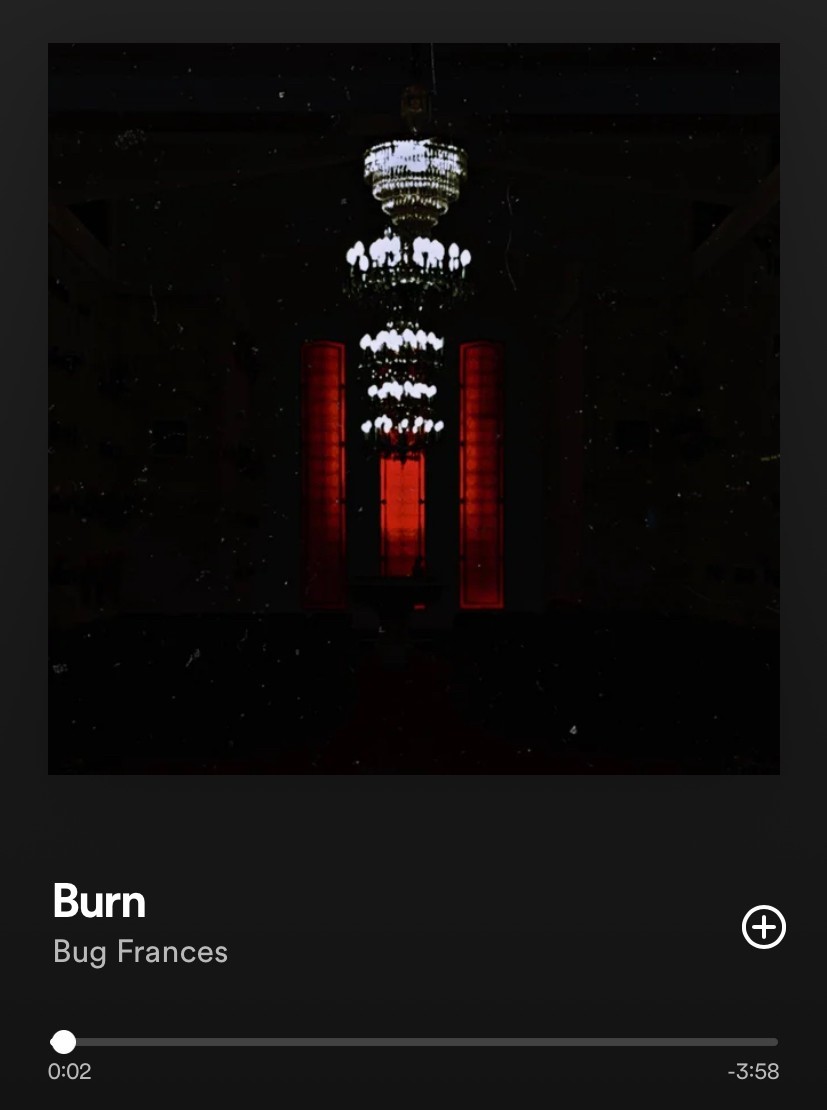
Task: Open artist Bug Frances
Action: (x=140, y=951)
